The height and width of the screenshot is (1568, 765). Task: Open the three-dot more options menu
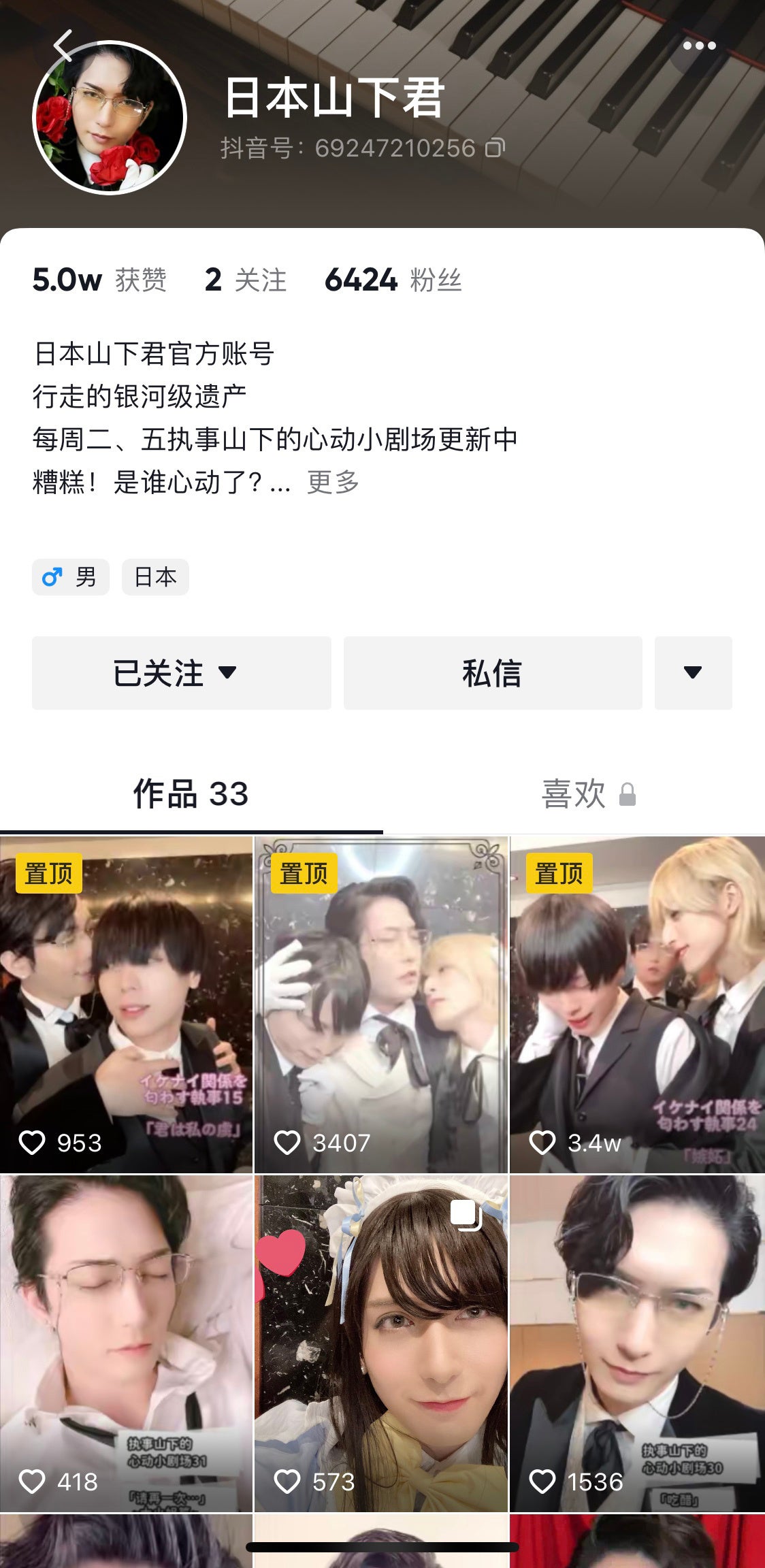(x=699, y=46)
